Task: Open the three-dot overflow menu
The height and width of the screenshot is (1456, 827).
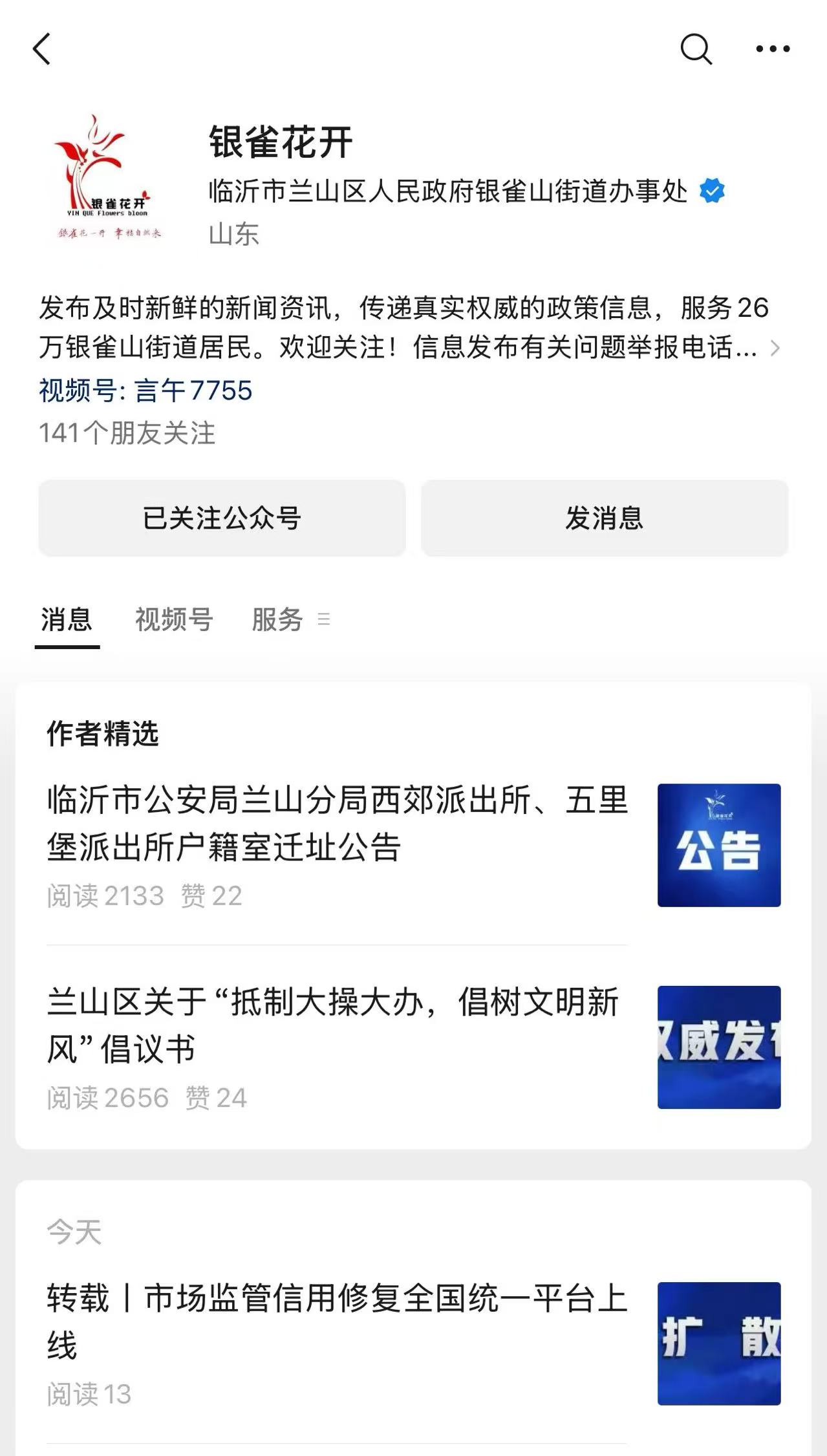Action: tap(773, 49)
